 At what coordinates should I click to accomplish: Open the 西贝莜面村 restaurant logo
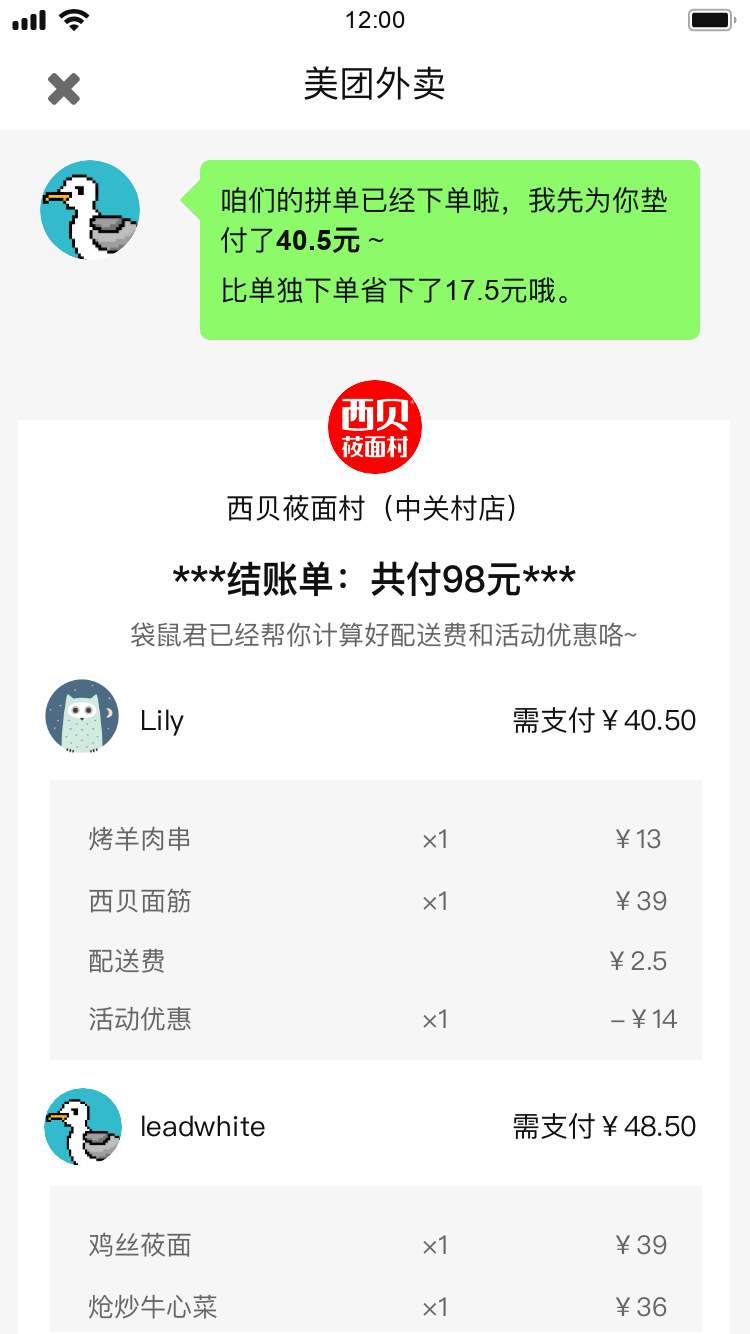(375, 426)
